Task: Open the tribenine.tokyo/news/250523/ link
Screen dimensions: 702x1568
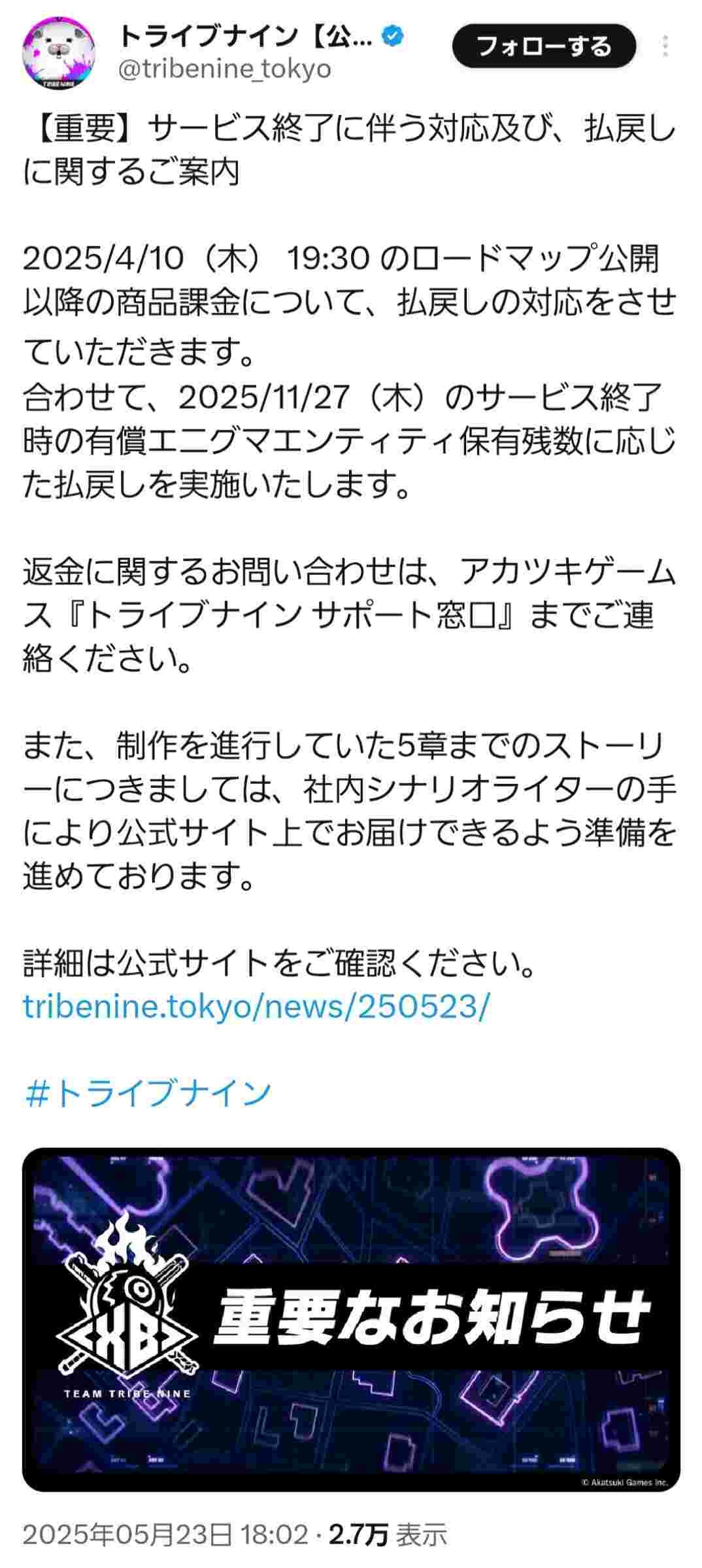Action: tap(256, 1007)
